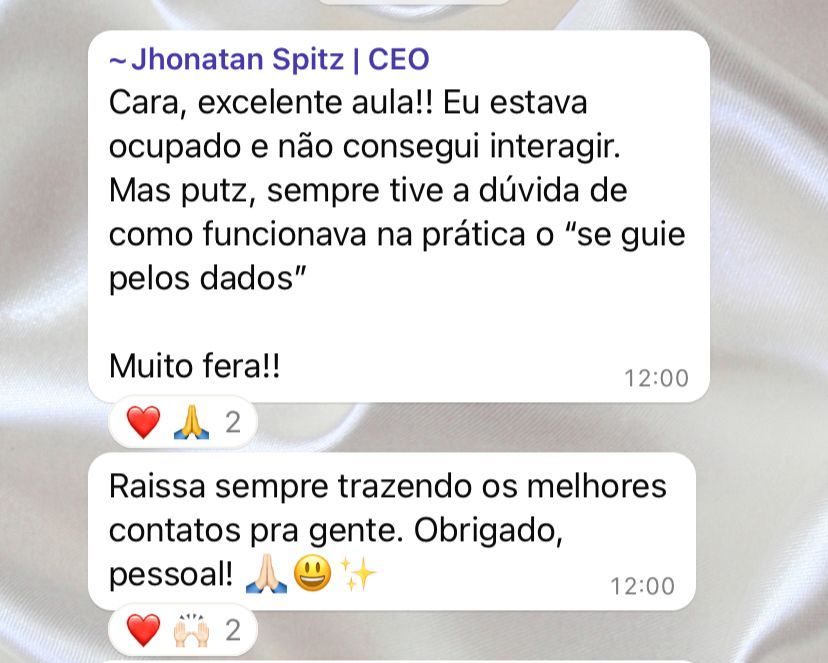This screenshot has width=828, height=663.
Task: View reactions under the "Muito fera!!" message
Action: [x=183, y=423]
